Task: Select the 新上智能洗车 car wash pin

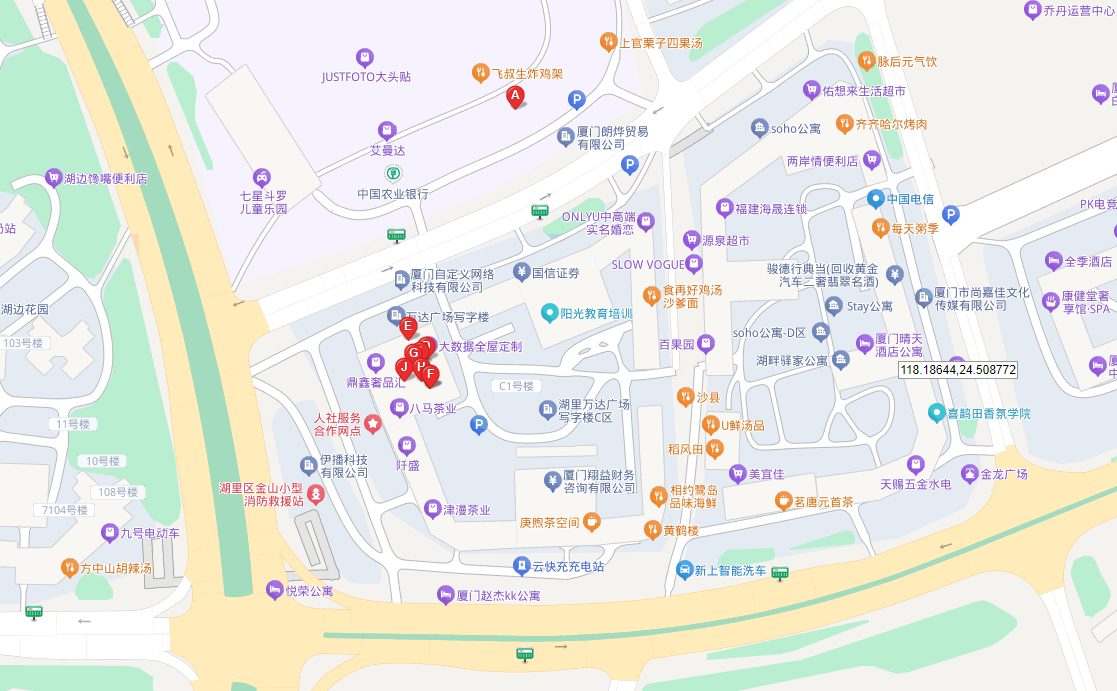Action: [685, 570]
